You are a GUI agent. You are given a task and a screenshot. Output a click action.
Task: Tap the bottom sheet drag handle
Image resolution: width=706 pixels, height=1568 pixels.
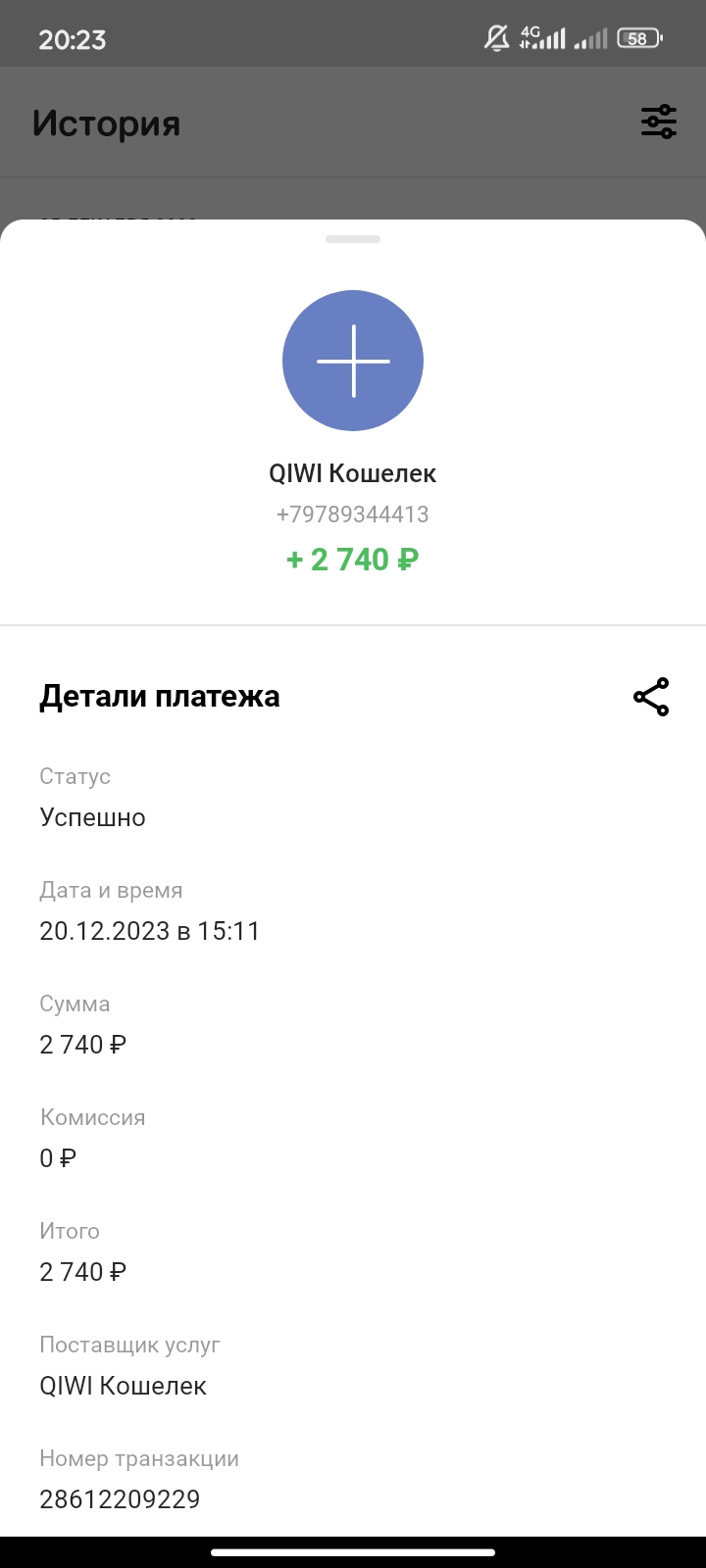click(353, 239)
